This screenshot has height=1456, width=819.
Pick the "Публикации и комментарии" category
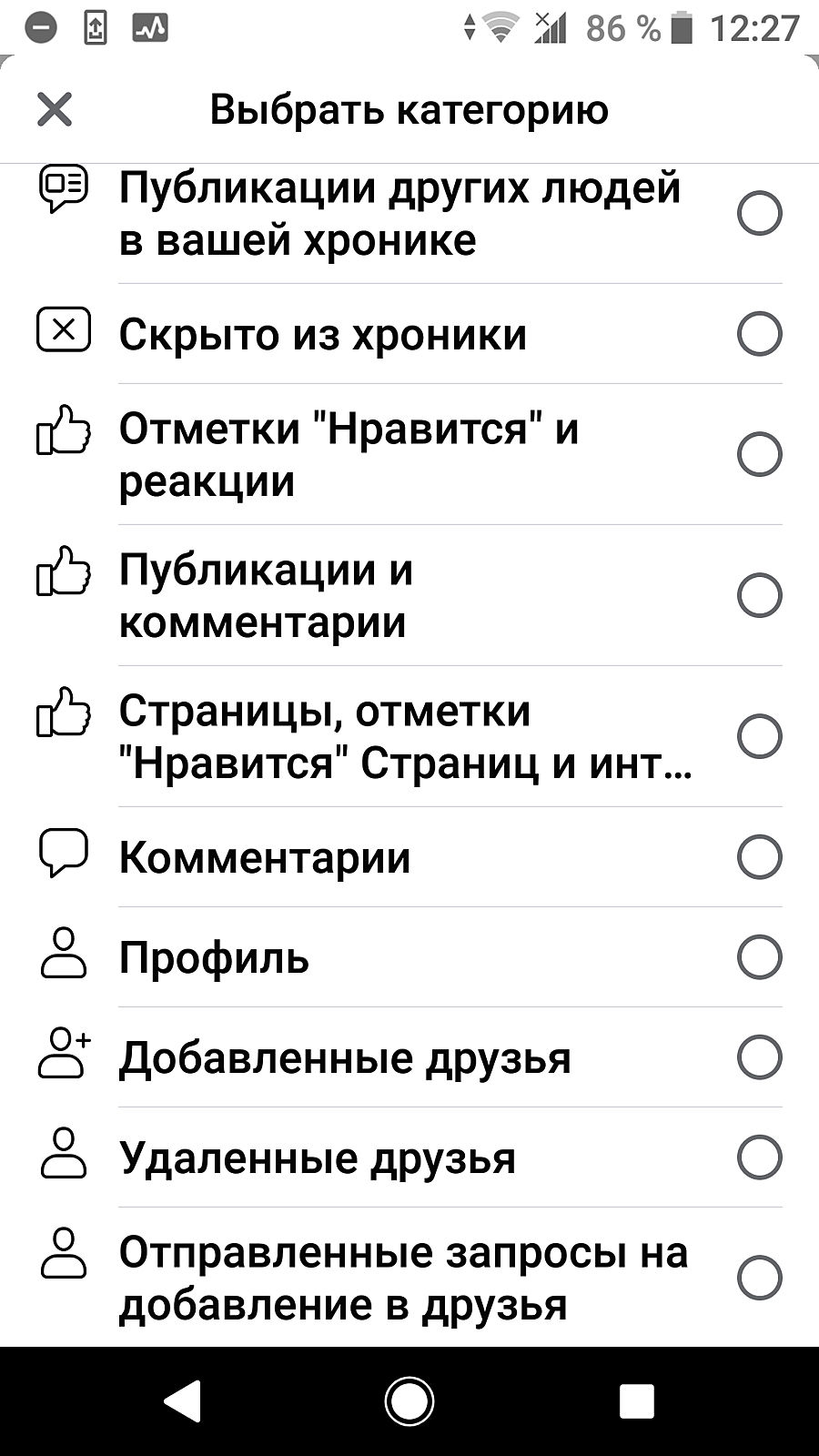tap(759, 596)
